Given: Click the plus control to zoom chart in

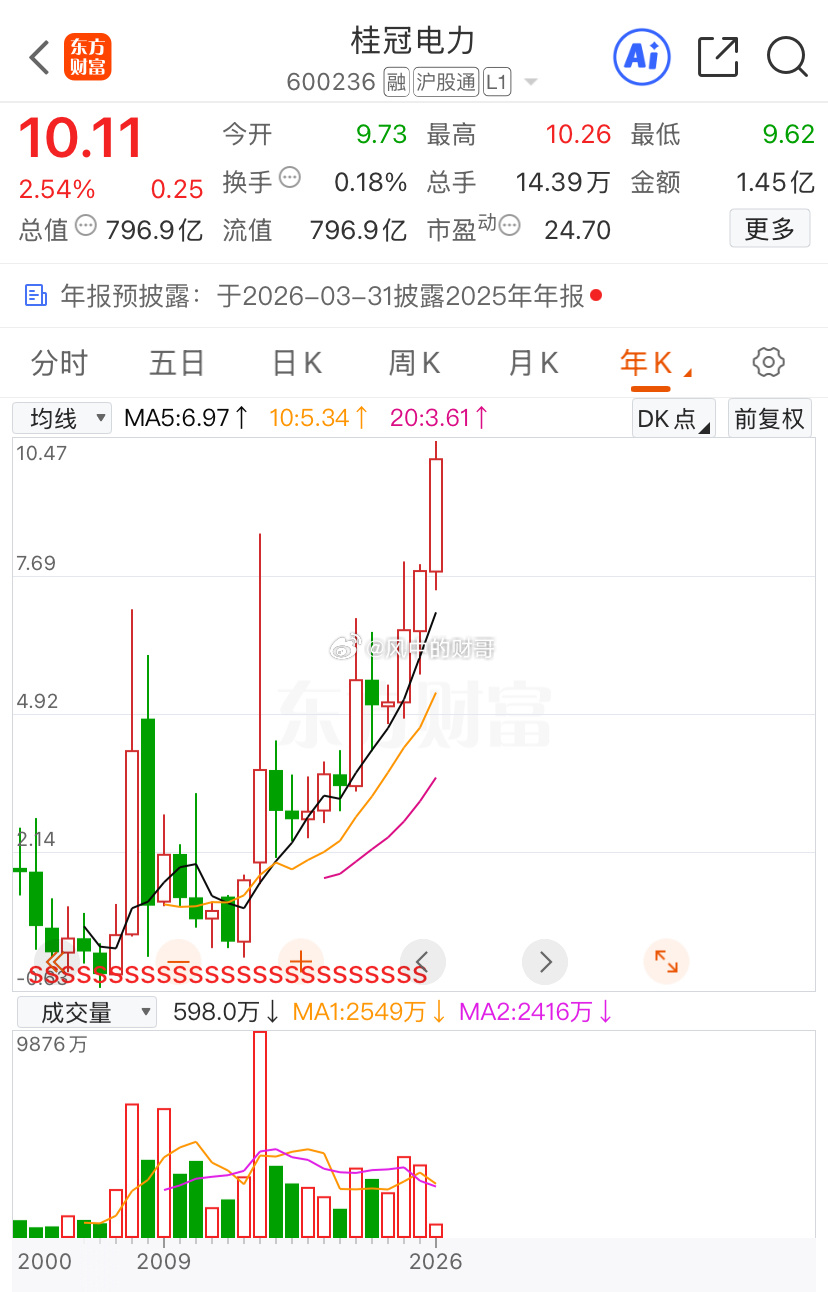Looking at the screenshot, I should click(299, 961).
